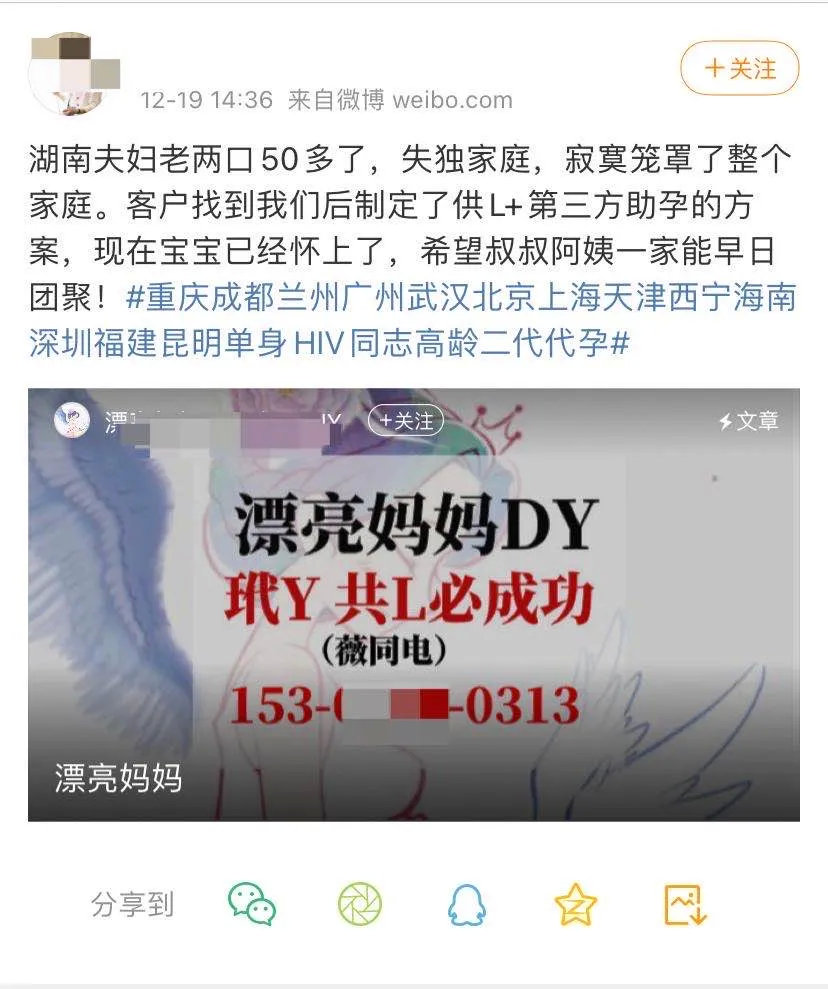Viewport: 828px width, 989px height.
Task: Tap 关注 inside the video overlay
Action: [x=407, y=422]
